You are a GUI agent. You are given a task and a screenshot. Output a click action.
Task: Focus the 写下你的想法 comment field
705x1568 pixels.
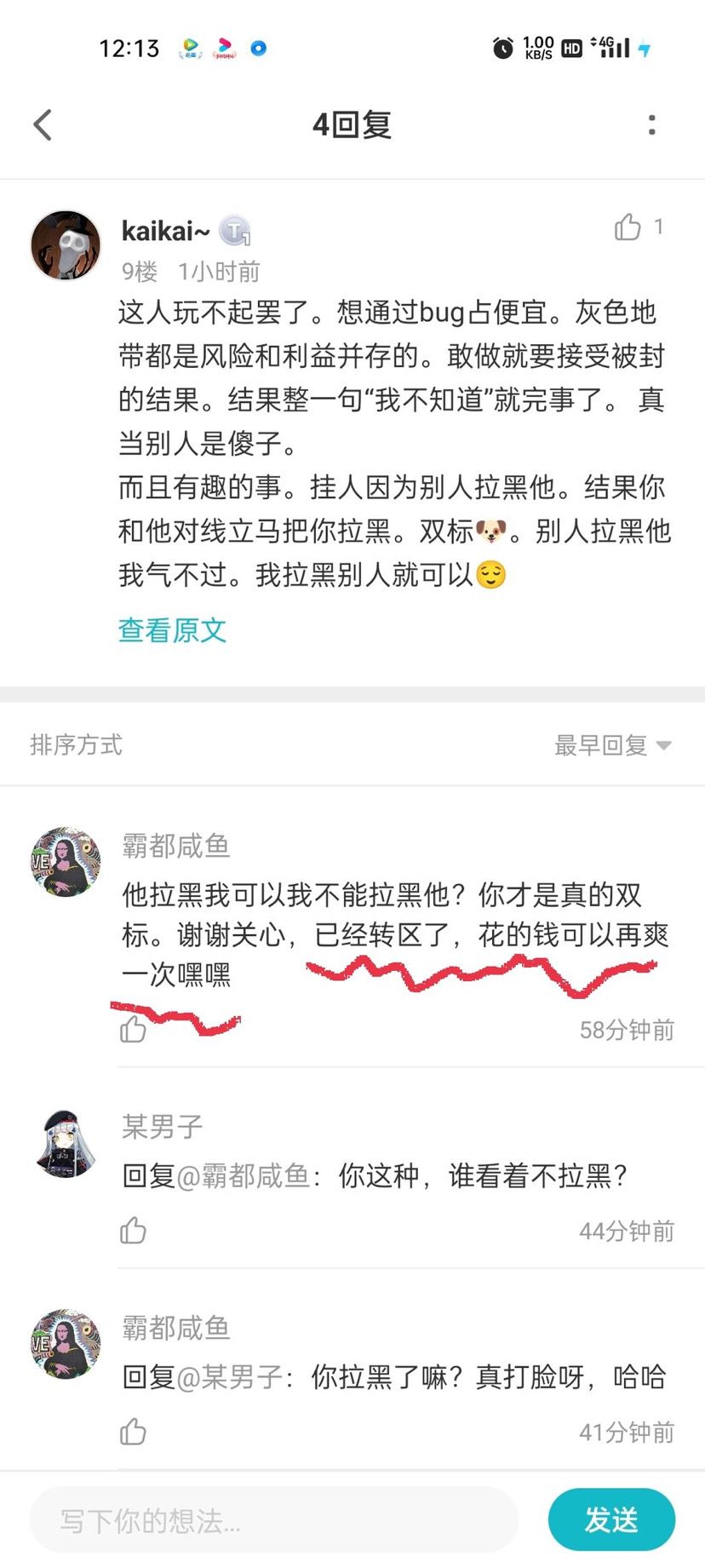pos(273,1520)
